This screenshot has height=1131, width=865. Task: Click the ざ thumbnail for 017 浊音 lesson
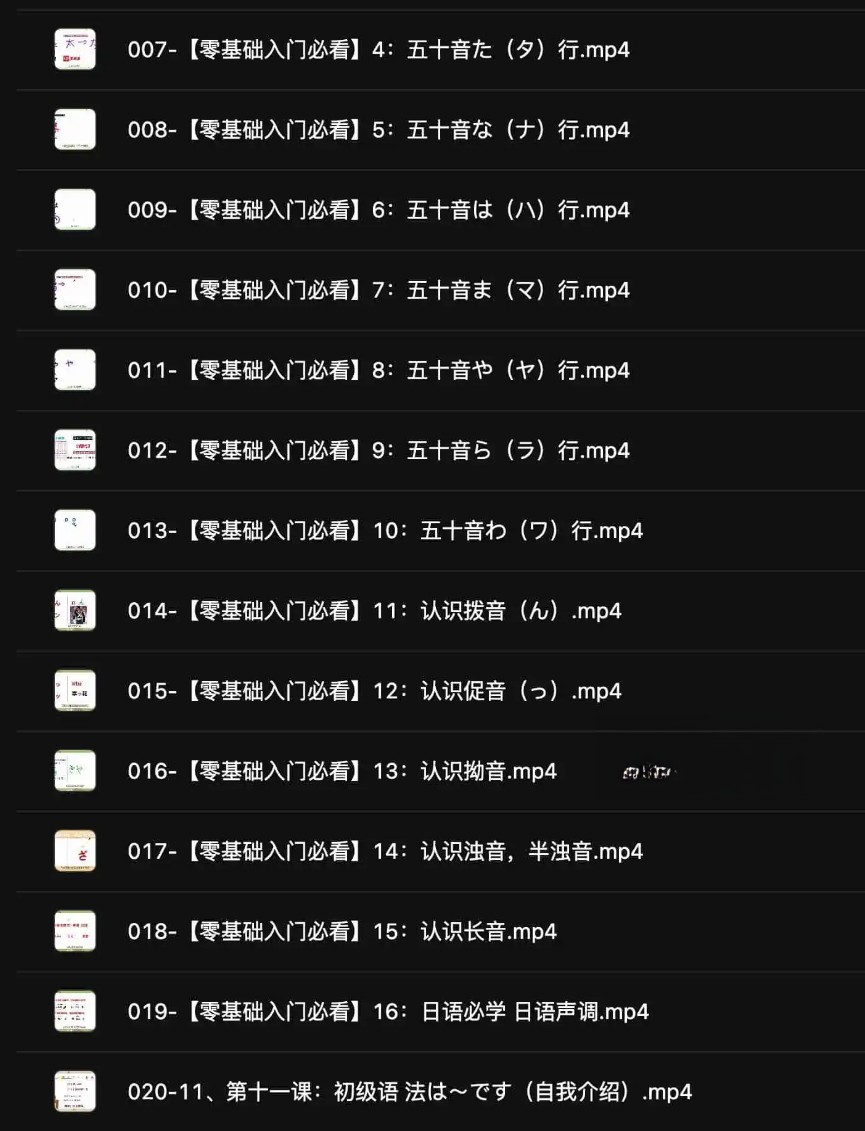(x=76, y=851)
